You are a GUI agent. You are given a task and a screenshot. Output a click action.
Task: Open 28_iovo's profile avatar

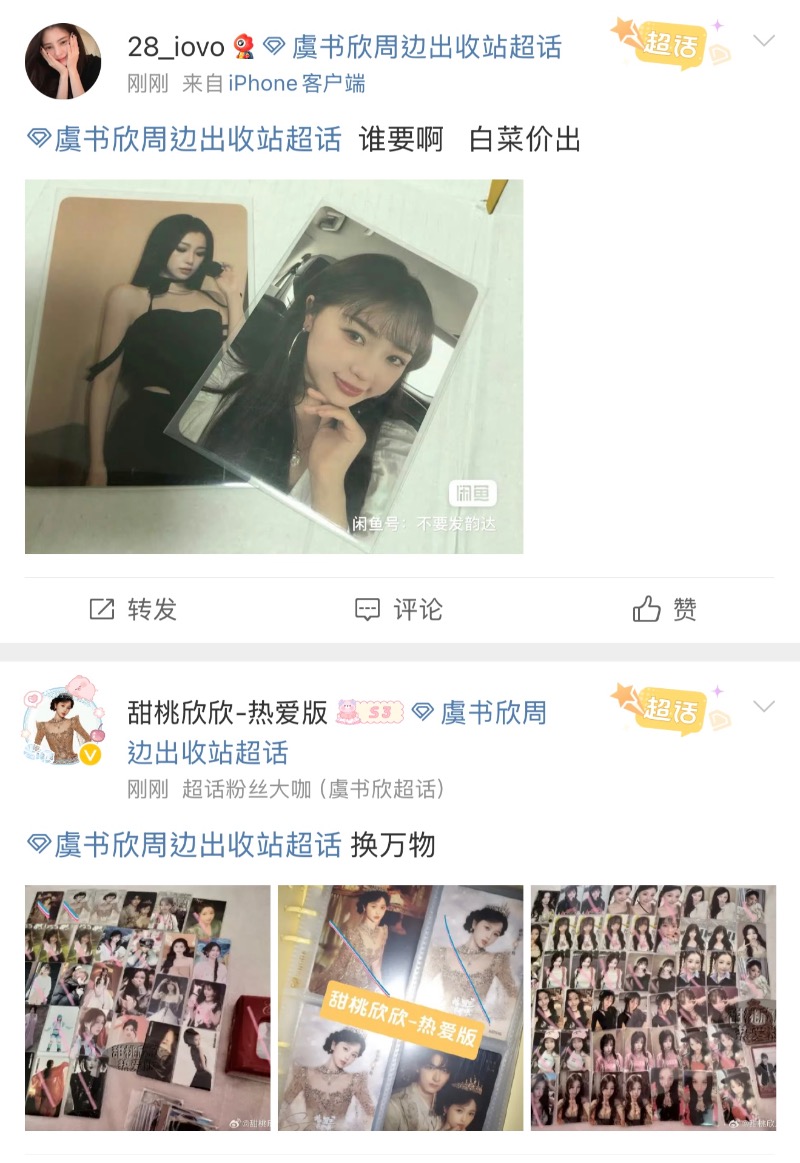63,61
